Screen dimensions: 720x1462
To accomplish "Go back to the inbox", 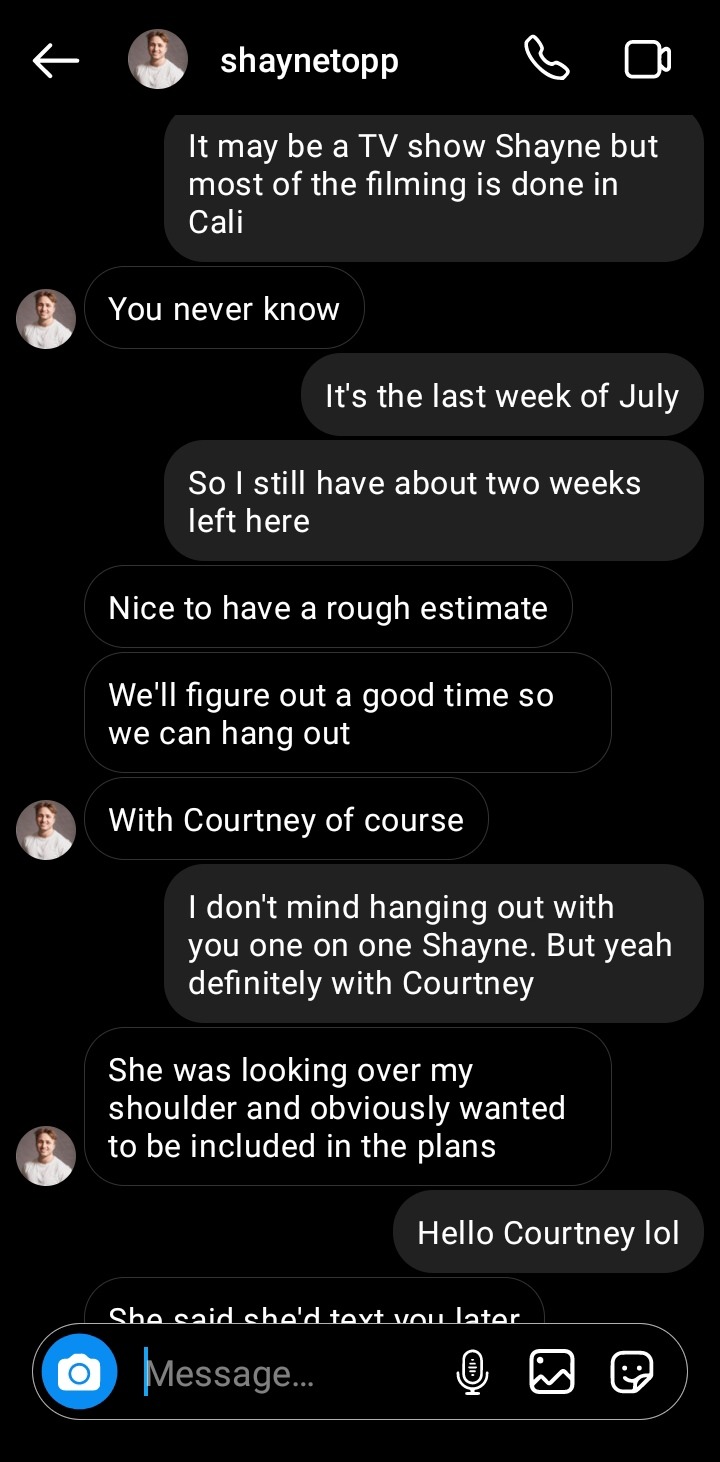I will point(56,61).
